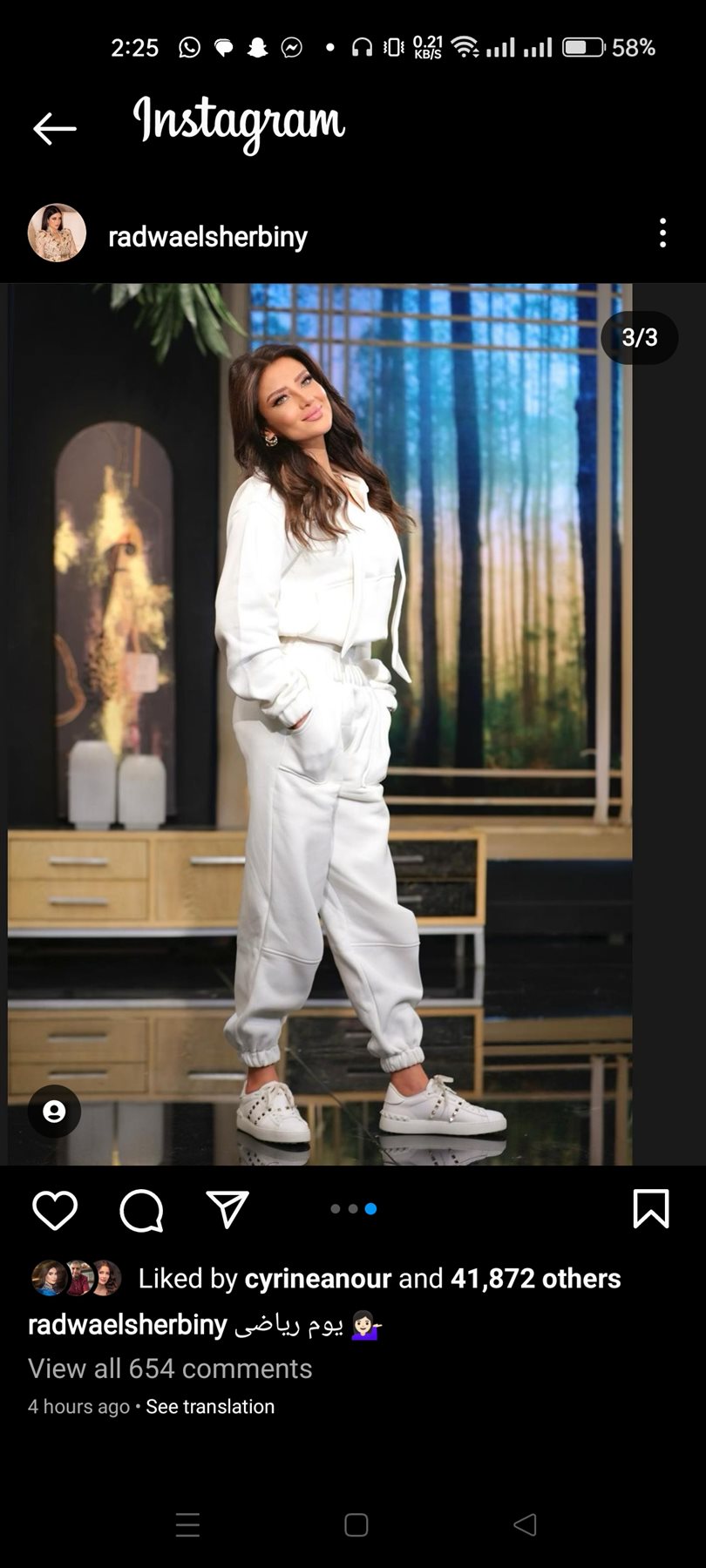Screen dimensions: 706x1568
Task: Go to the system home screen
Action: (356, 1524)
